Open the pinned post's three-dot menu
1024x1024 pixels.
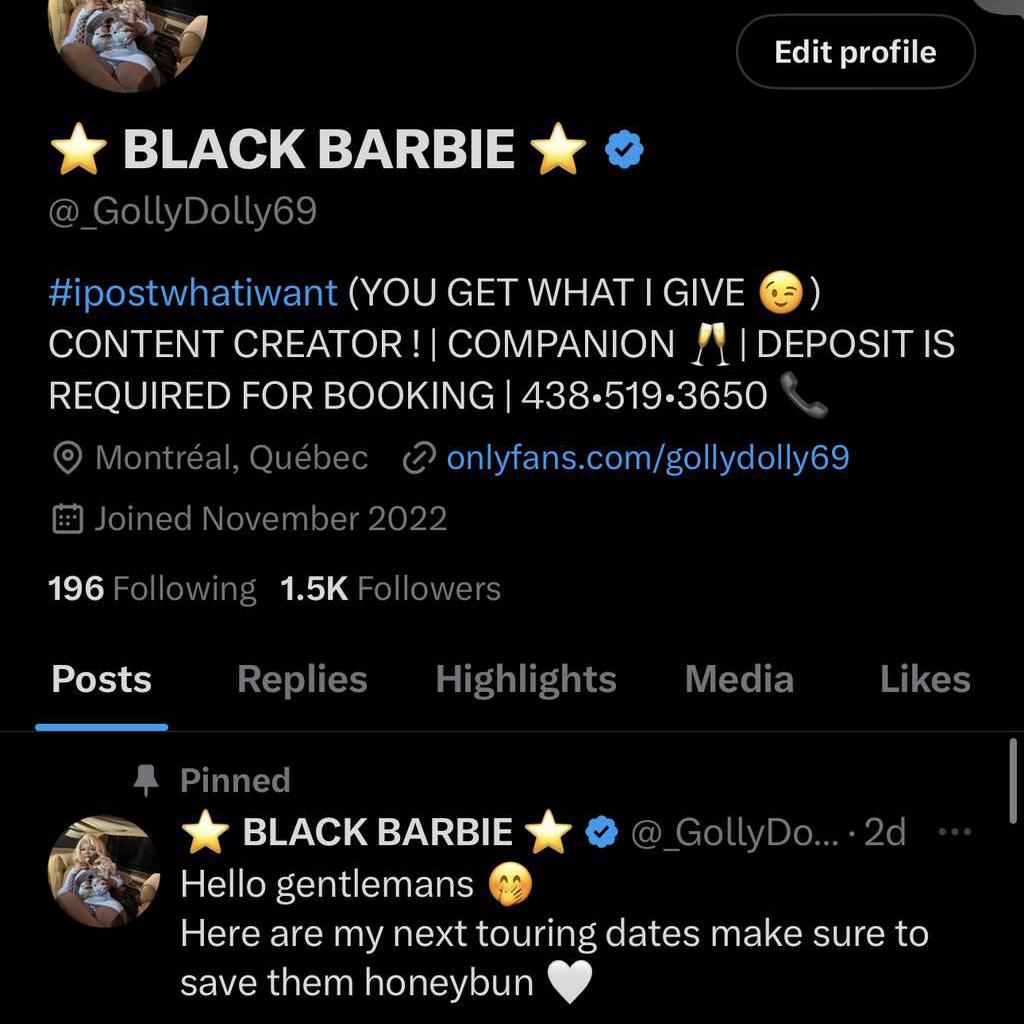(955, 832)
